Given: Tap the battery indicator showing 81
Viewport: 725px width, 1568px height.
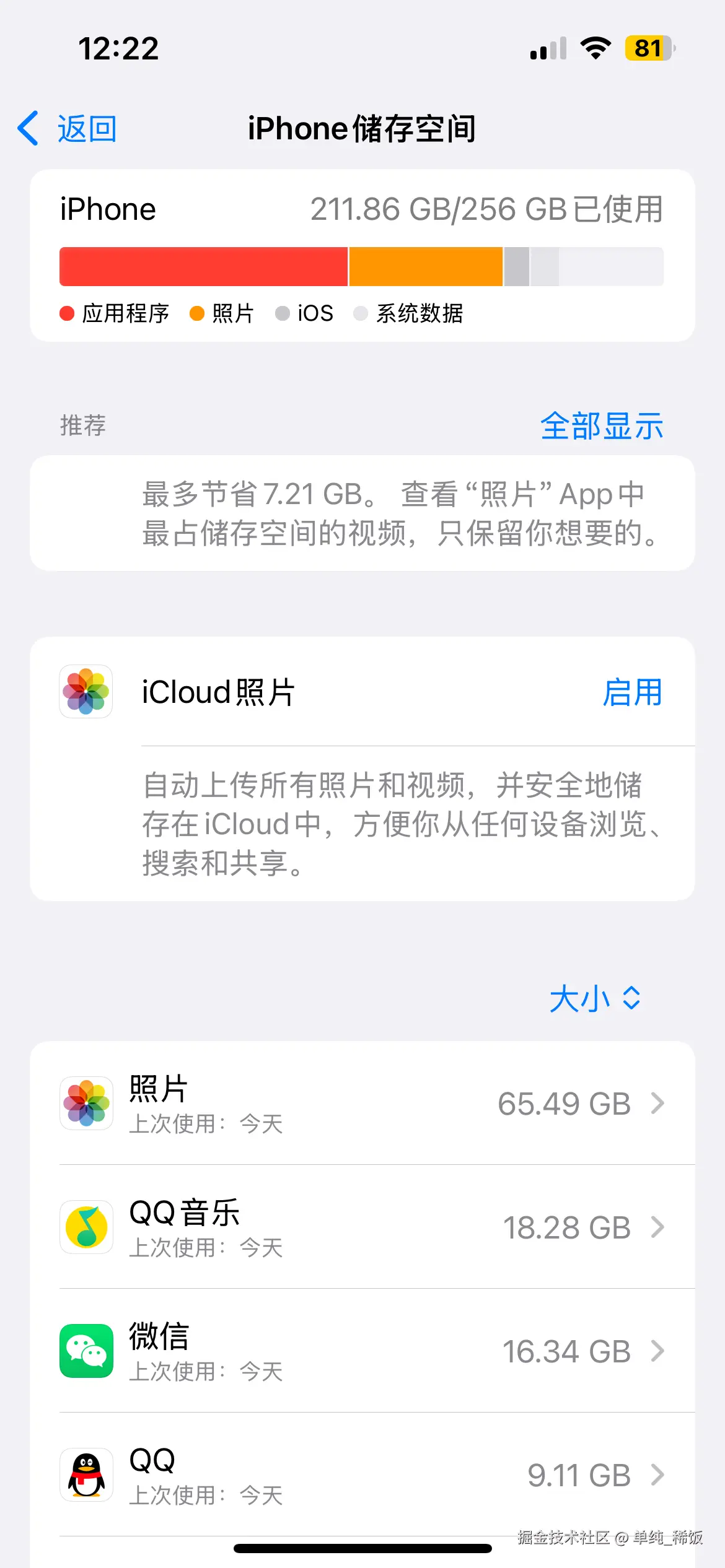Looking at the screenshot, I should click(648, 48).
